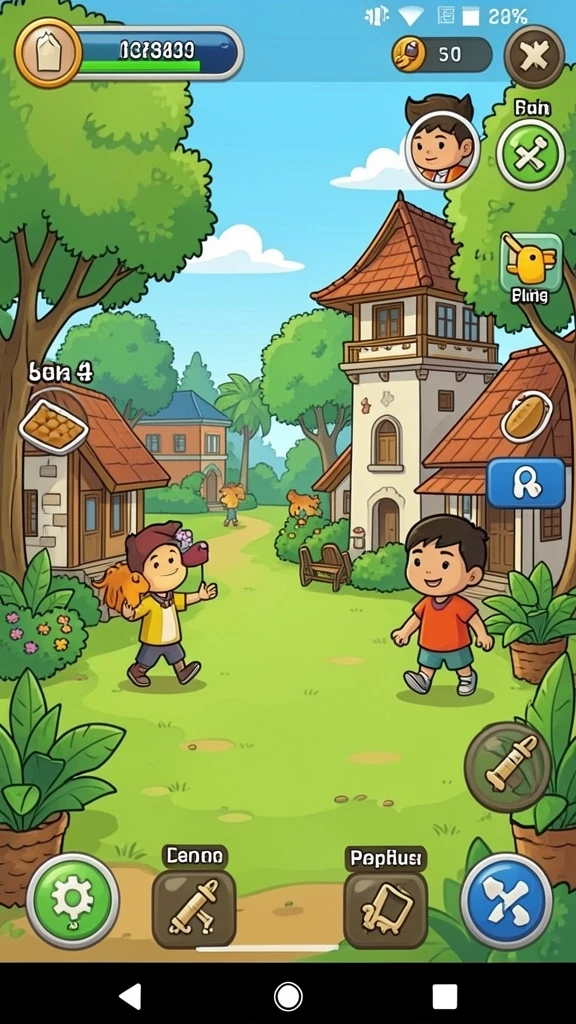Tap the system home button
This screenshot has width=576, height=1024.
coord(288,997)
